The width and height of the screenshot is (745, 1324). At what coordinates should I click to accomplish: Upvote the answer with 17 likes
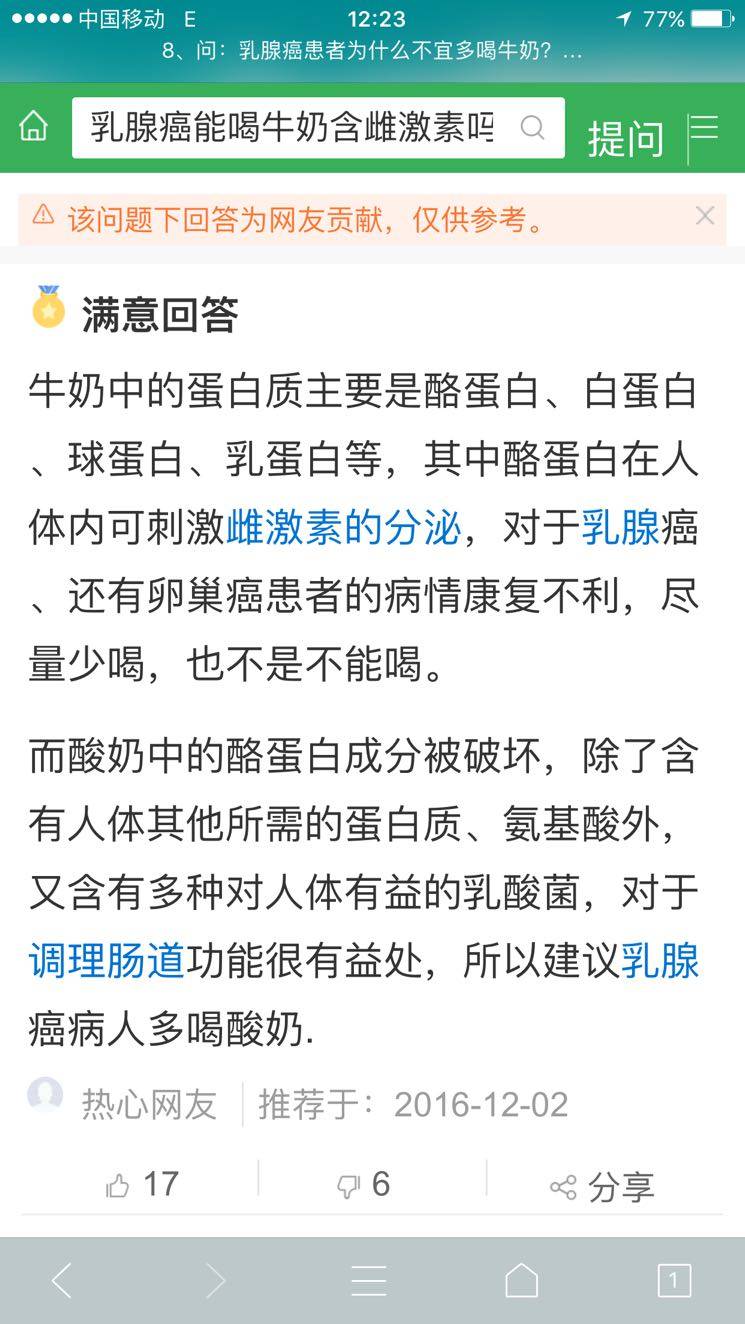pyautogui.click(x=143, y=1185)
